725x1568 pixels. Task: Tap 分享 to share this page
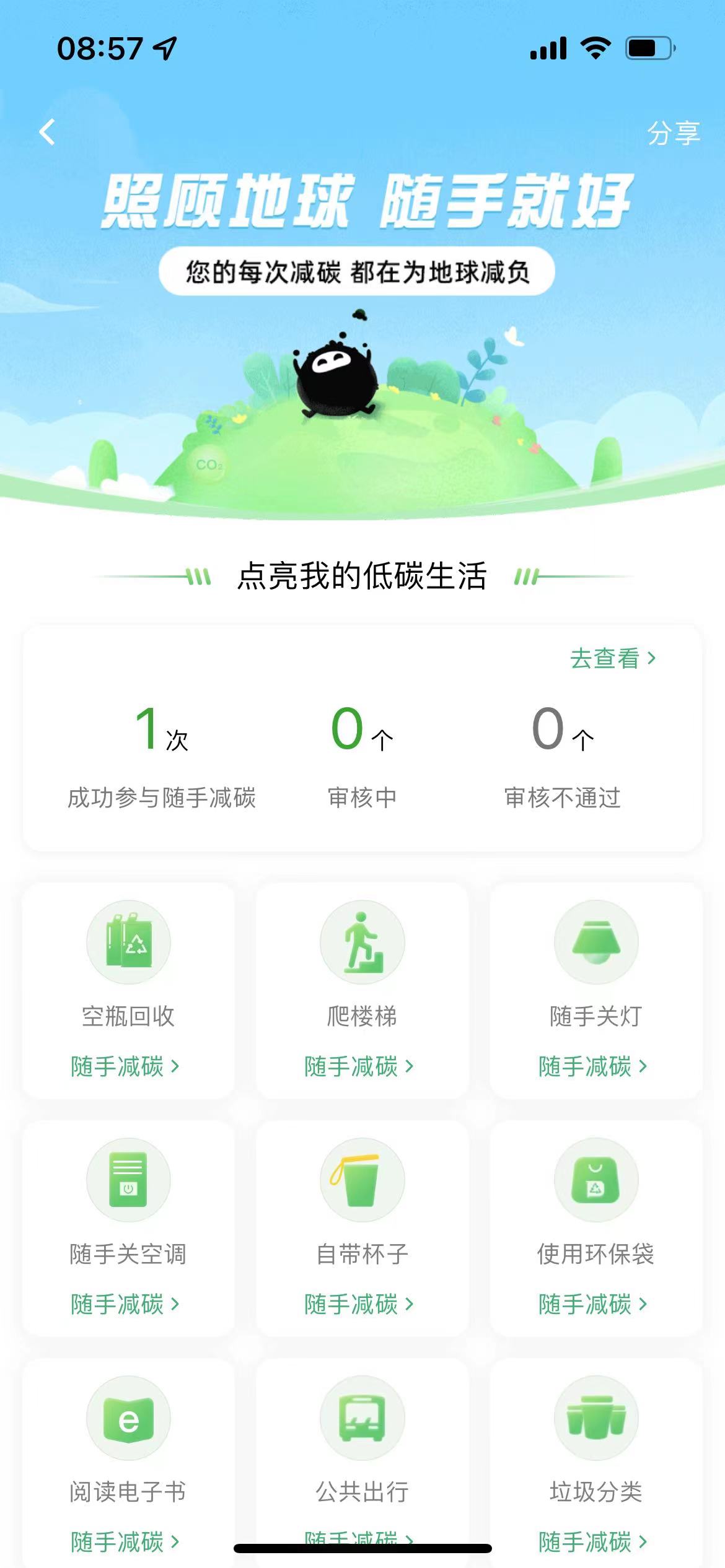click(673, 133)
